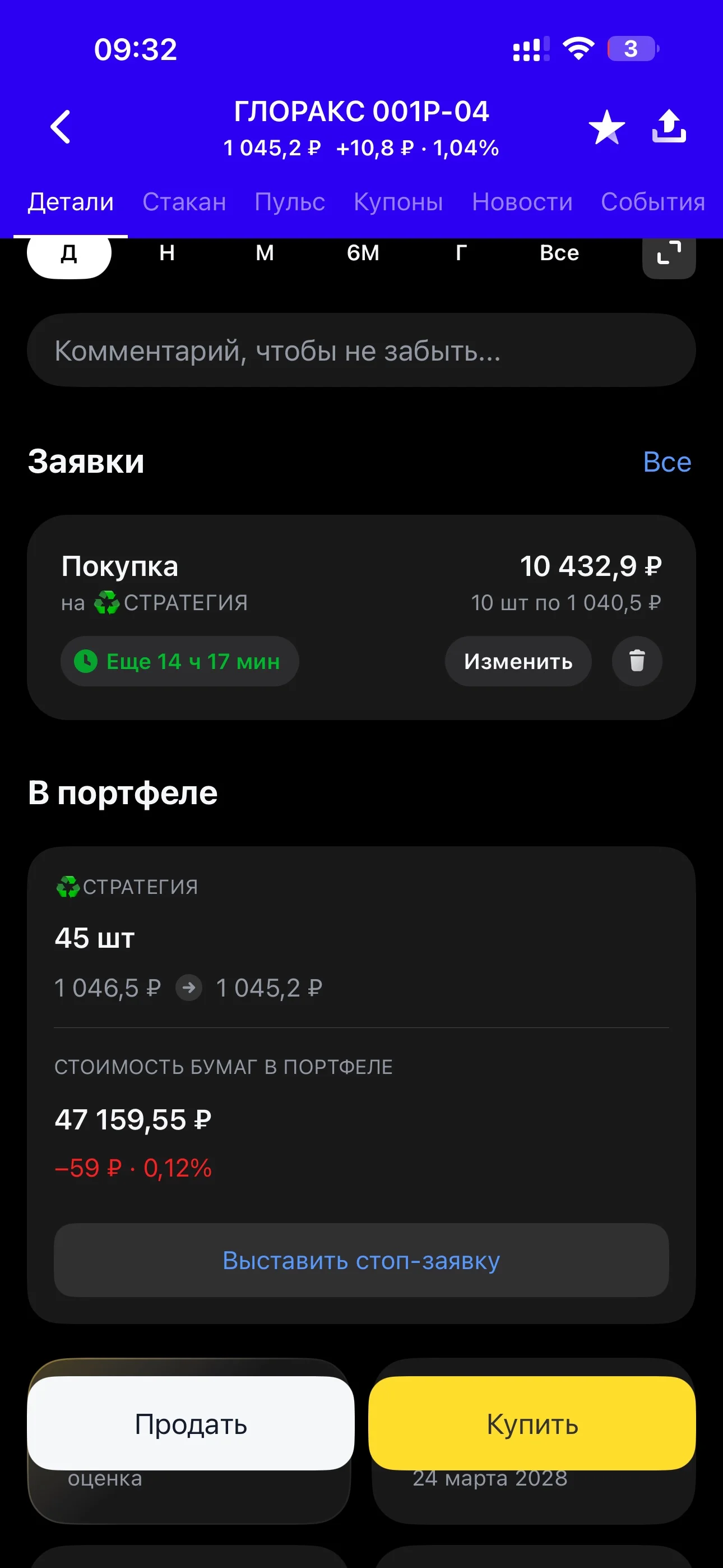
Task: Select the Г chart period
Action: [461, 252]
